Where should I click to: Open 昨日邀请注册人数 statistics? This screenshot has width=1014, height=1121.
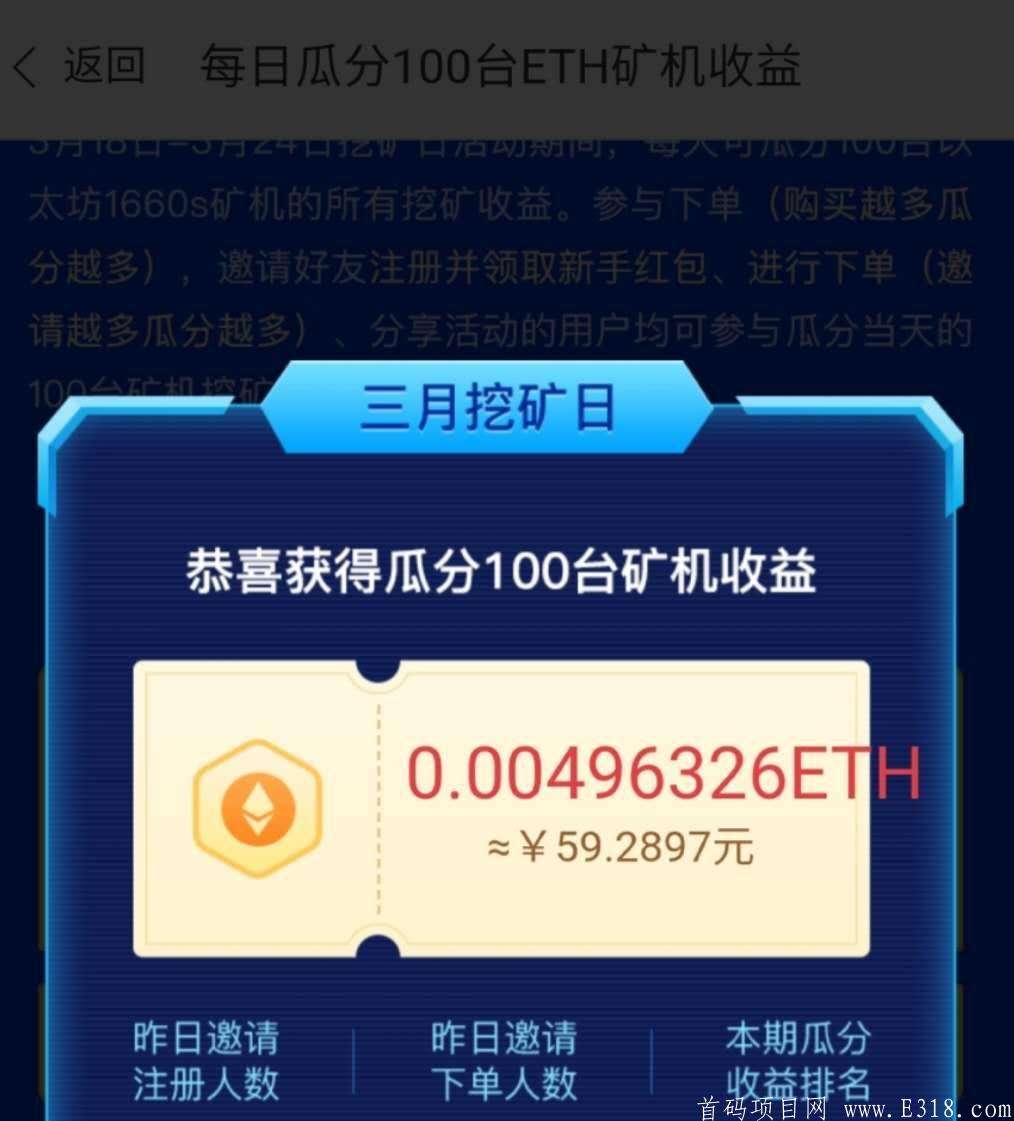(x=205, y=1058)
